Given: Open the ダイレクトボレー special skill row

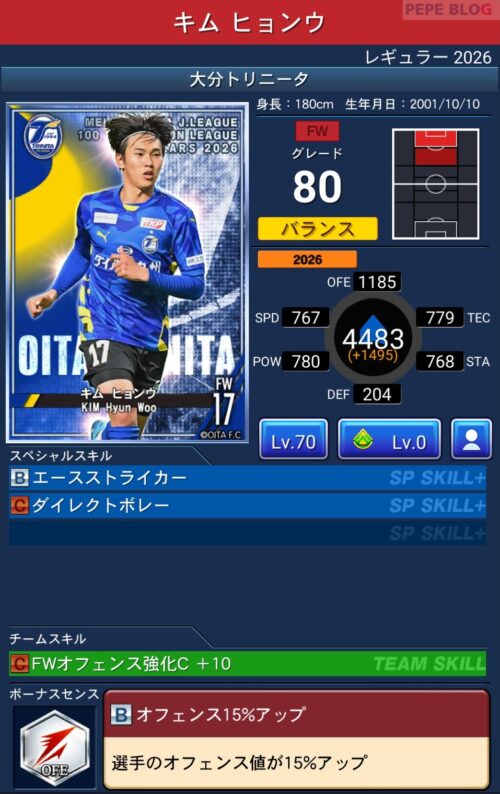Looking at the screenshot, I should 248,505.
